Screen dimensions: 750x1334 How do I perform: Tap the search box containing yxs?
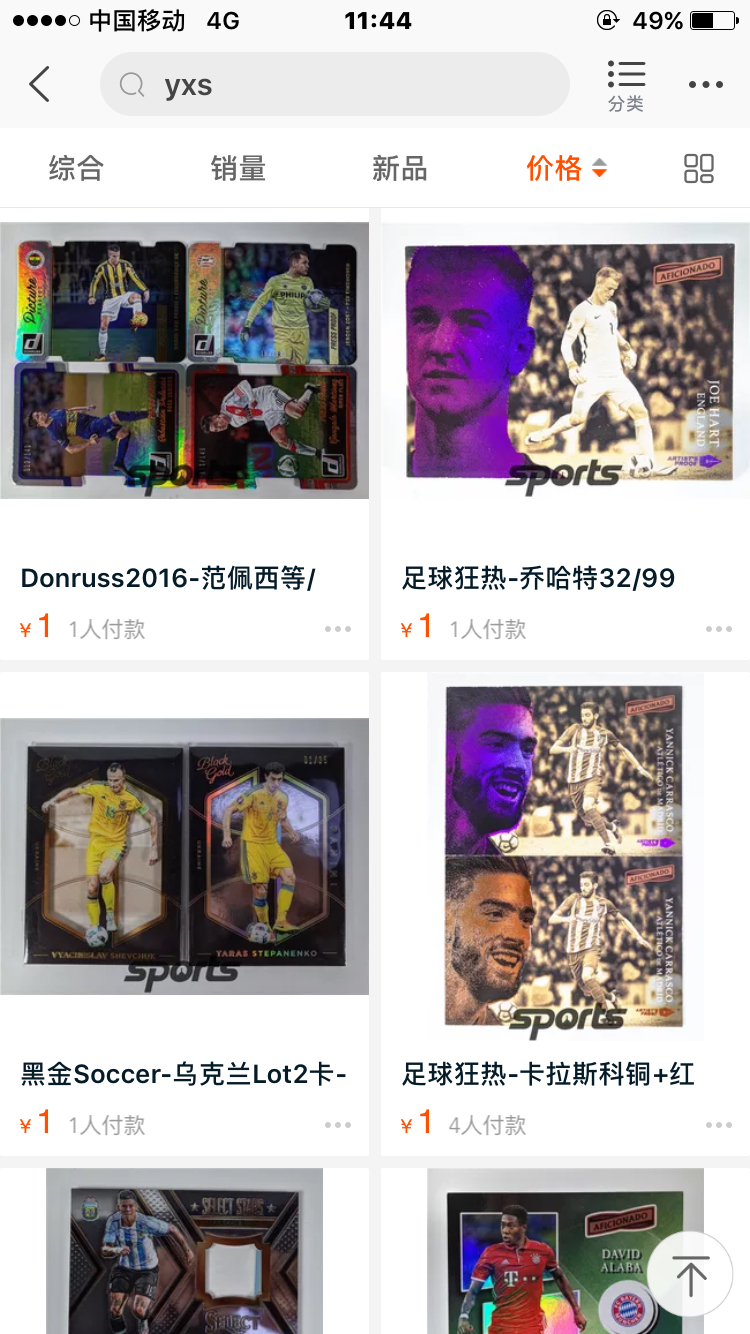335,85
